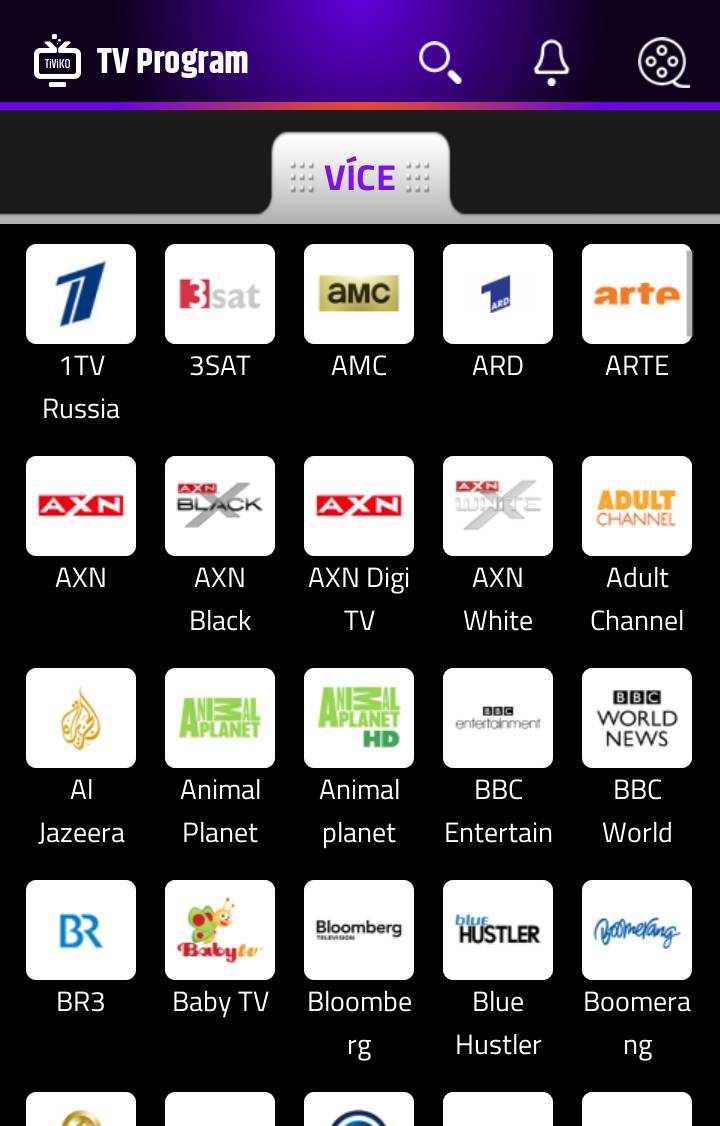
Task: Open the 3SAT channel program
Action: coord(219,294)
